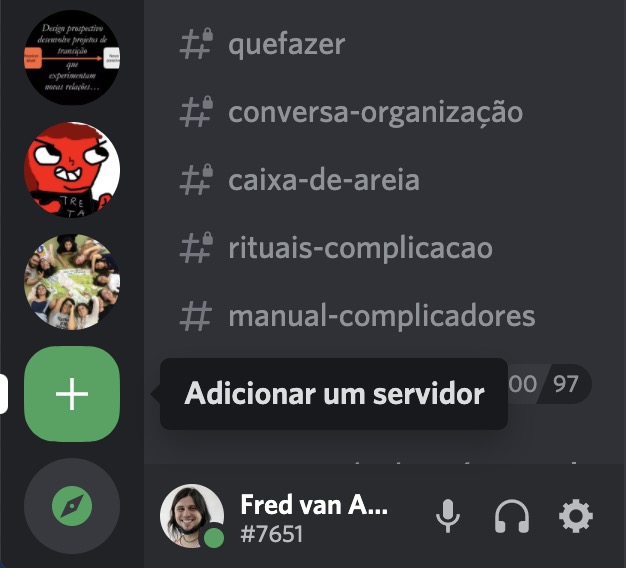The height and width of the screenshot is (568, 626).
Task: Open the red devil cartoon server
Action: [72, 169]
